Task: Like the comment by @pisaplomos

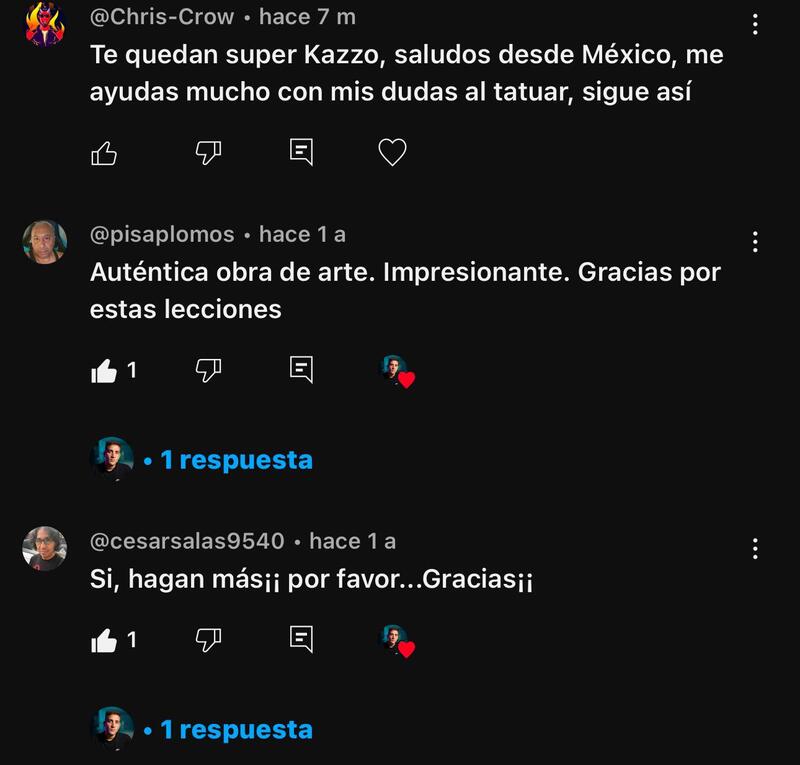Action: (104, 370)
